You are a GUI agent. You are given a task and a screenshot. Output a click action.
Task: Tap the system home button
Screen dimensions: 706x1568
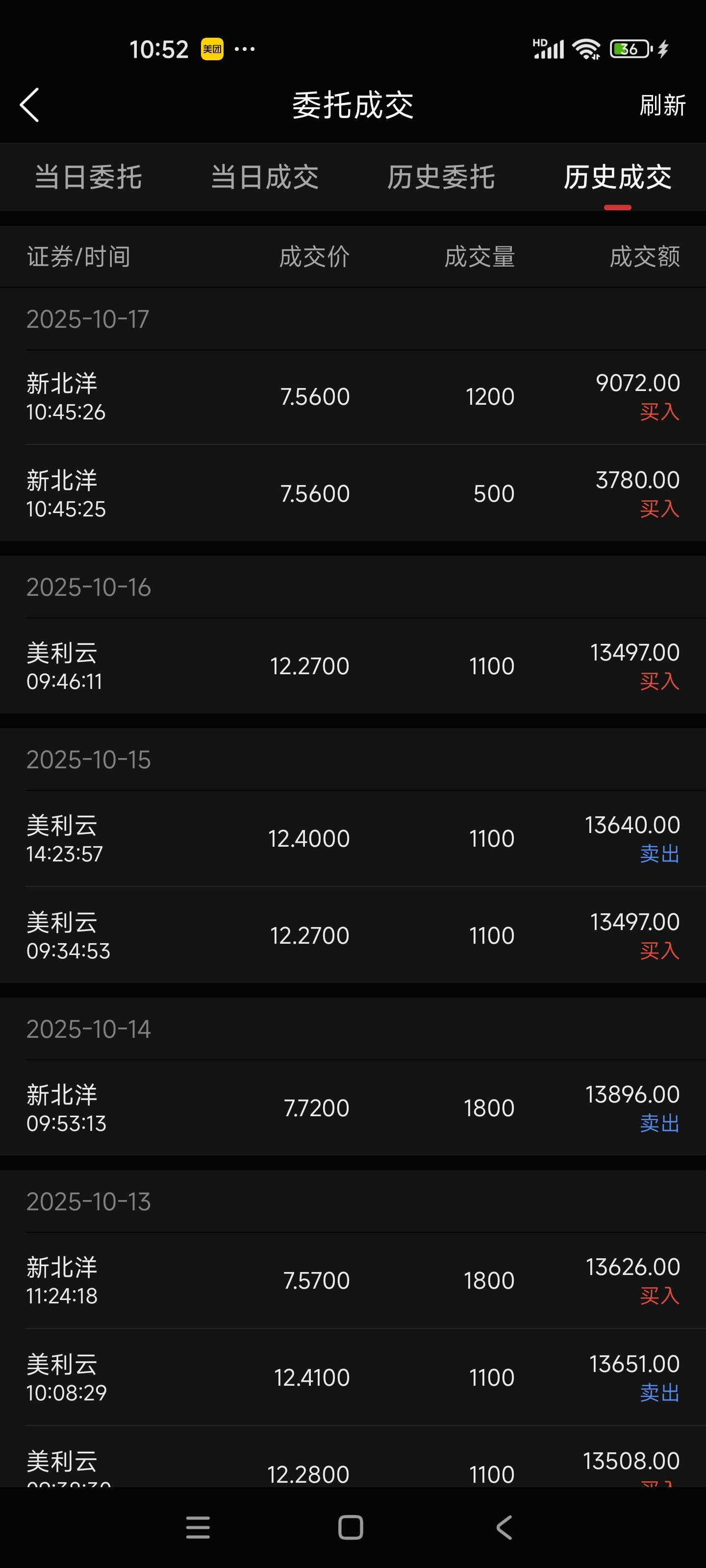point(350,1527)
